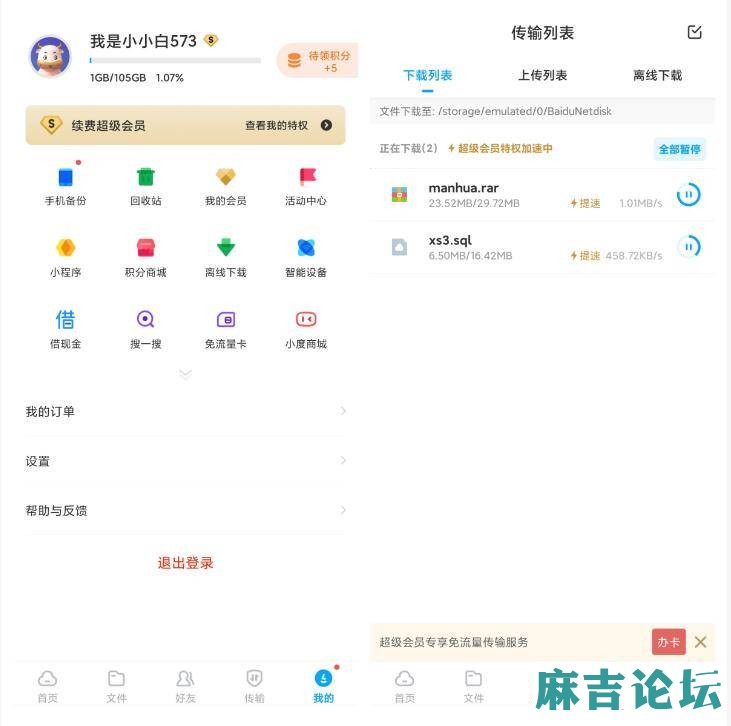Dismiss the 超级会员 banner with the X

pyautogui.click(x=700, y=642)
